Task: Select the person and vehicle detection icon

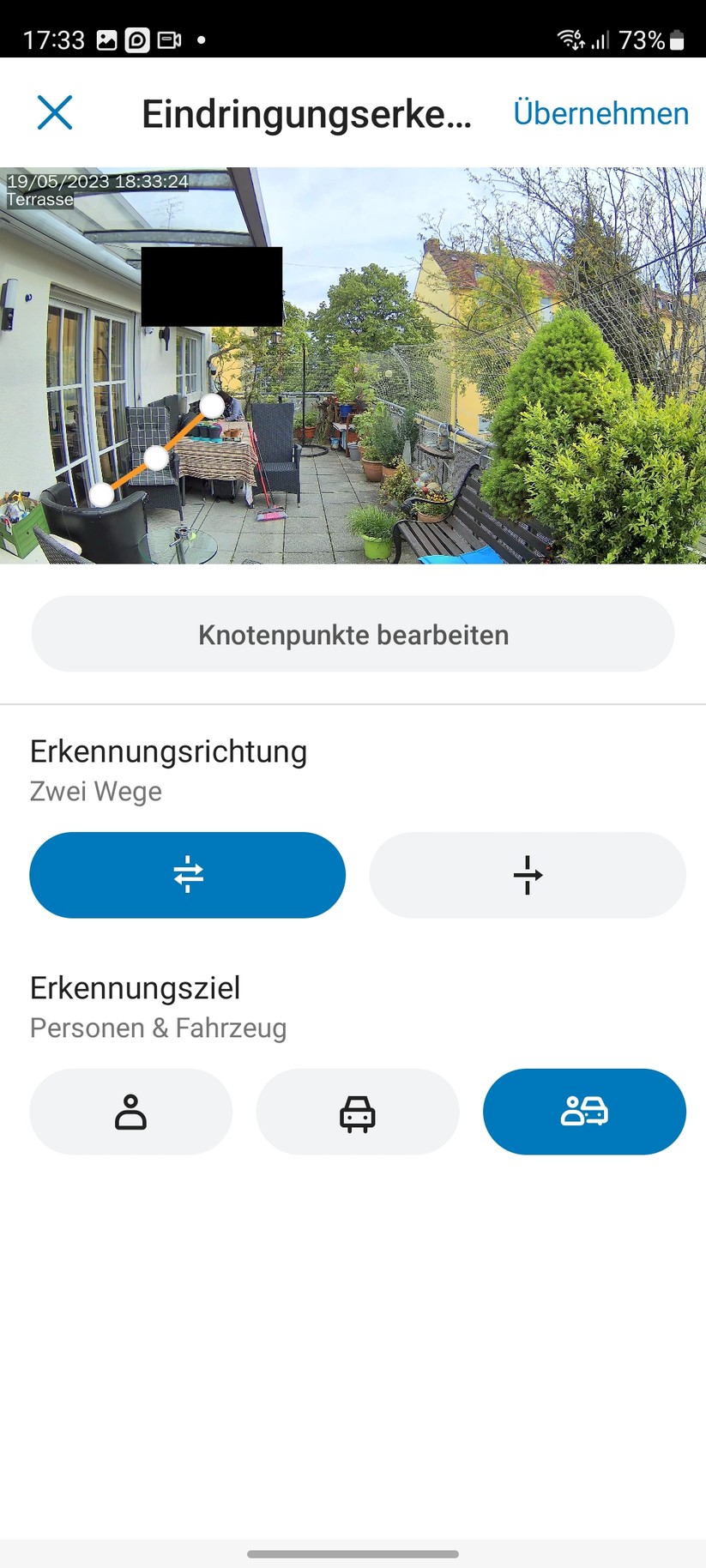Action: (x=584, y=1111)
